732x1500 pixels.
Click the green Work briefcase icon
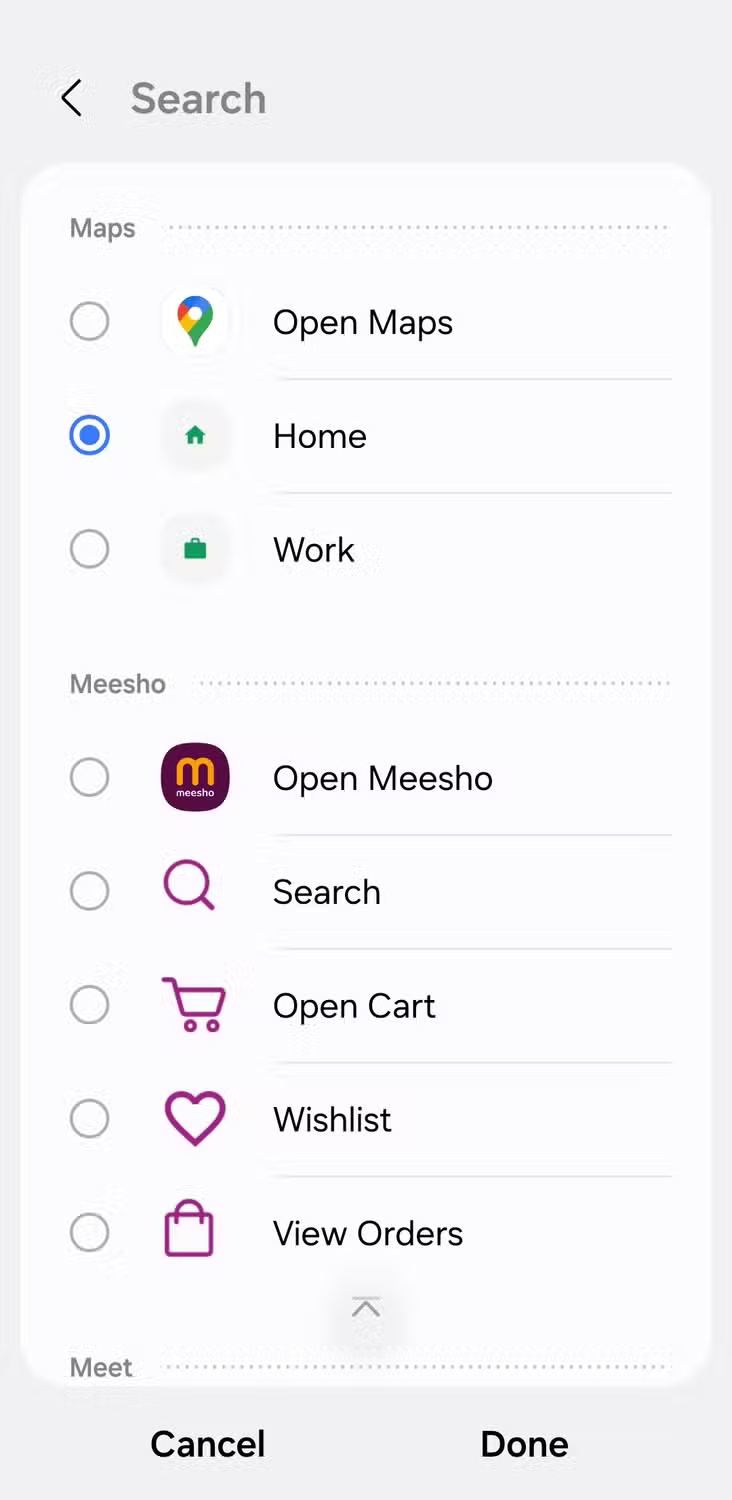[195, 548]
